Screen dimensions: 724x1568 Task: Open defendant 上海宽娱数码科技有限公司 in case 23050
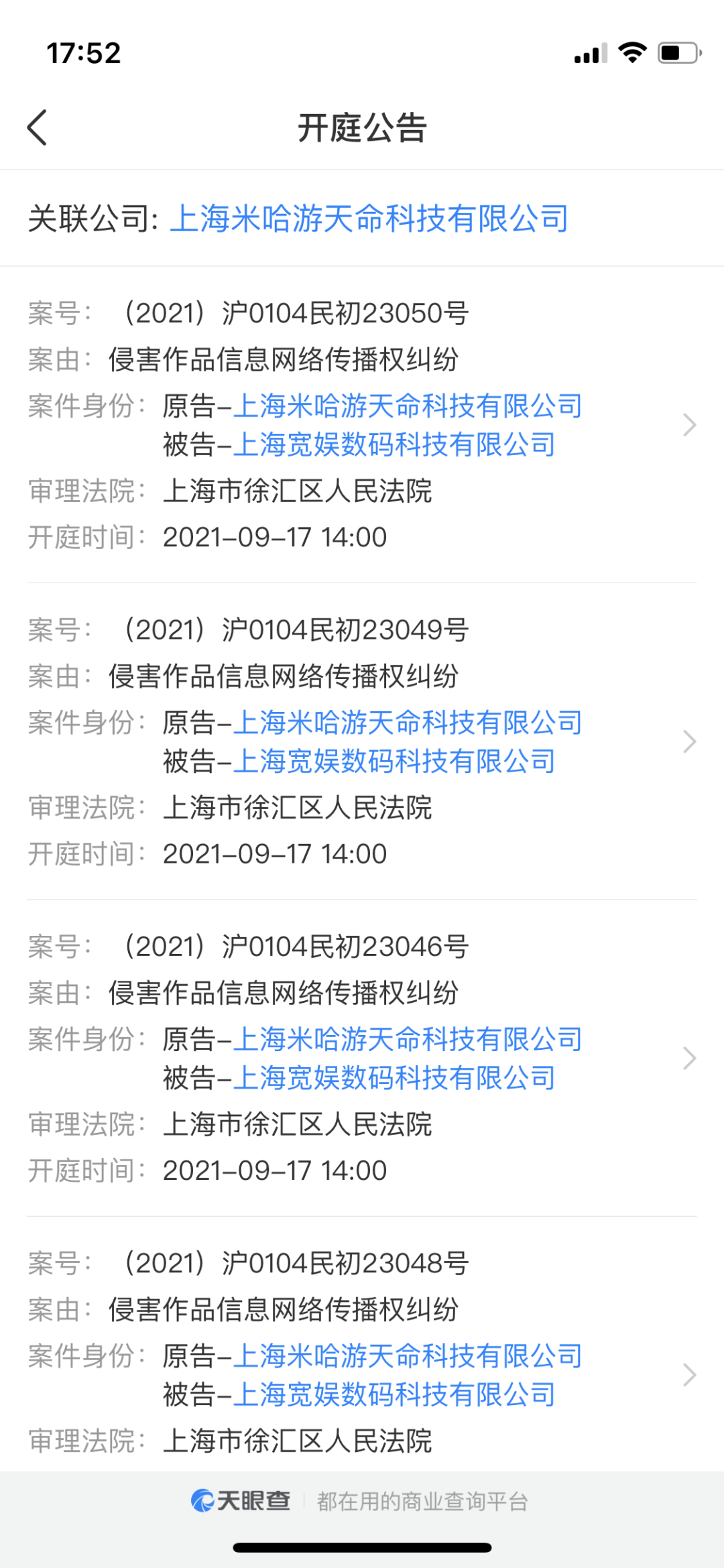click(394, 445)
